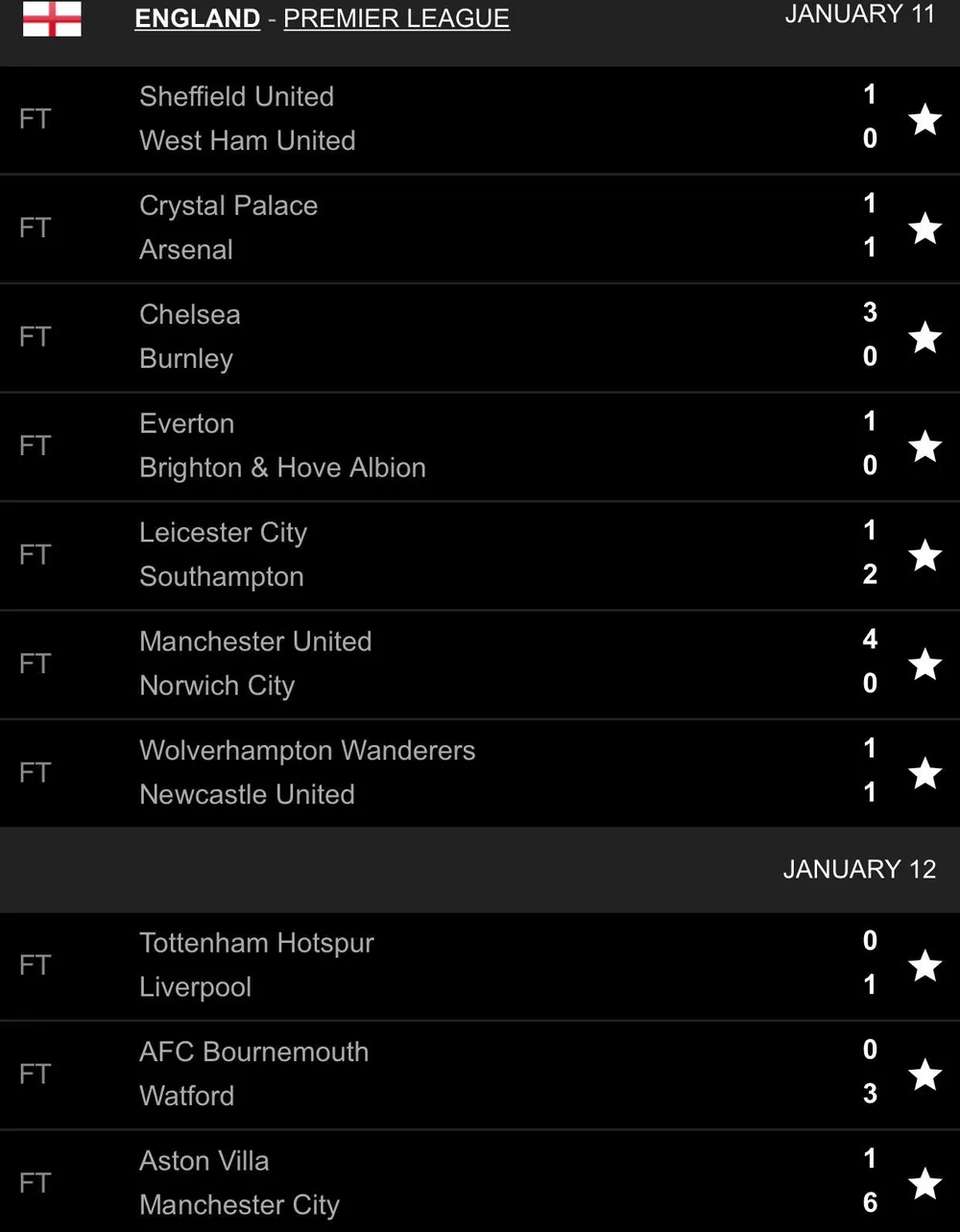The width and height of the screenshot is (960, 1232).
Task: Favorite the Chelsea vs Burnley match
Action: point(924,338)
